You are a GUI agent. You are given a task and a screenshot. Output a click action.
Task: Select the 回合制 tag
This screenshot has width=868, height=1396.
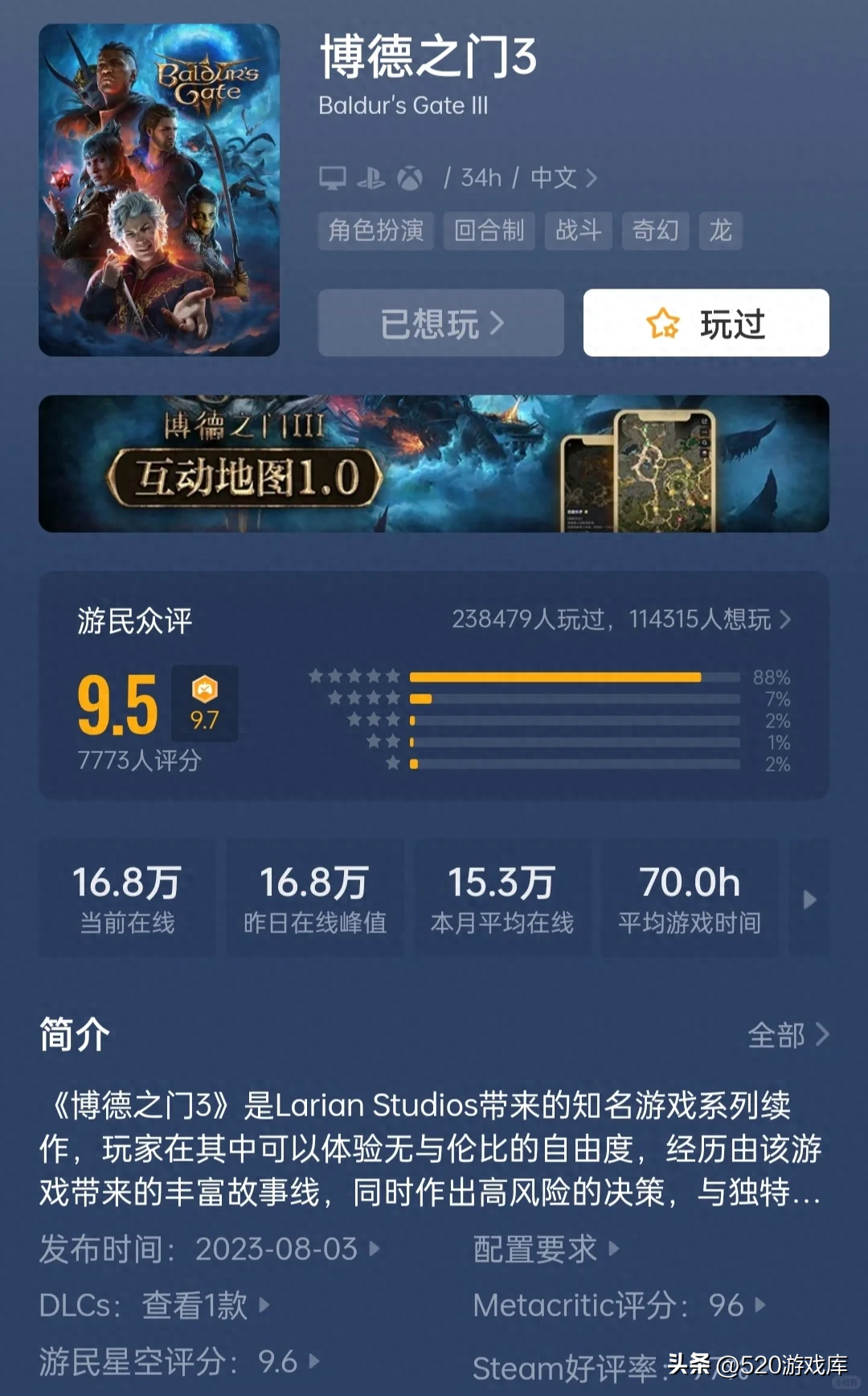click(489, 231)
